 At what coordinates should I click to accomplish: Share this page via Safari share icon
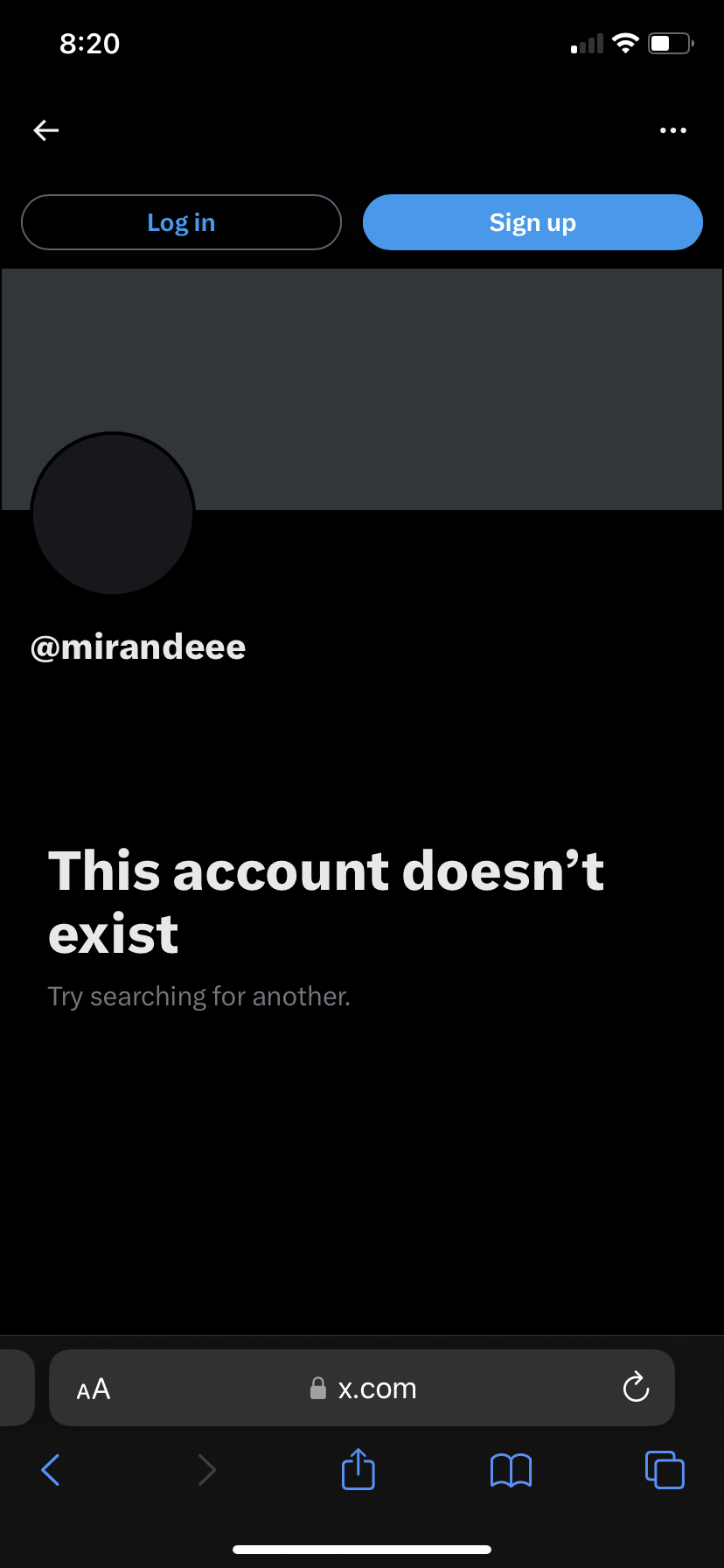tap(359, 1469)
